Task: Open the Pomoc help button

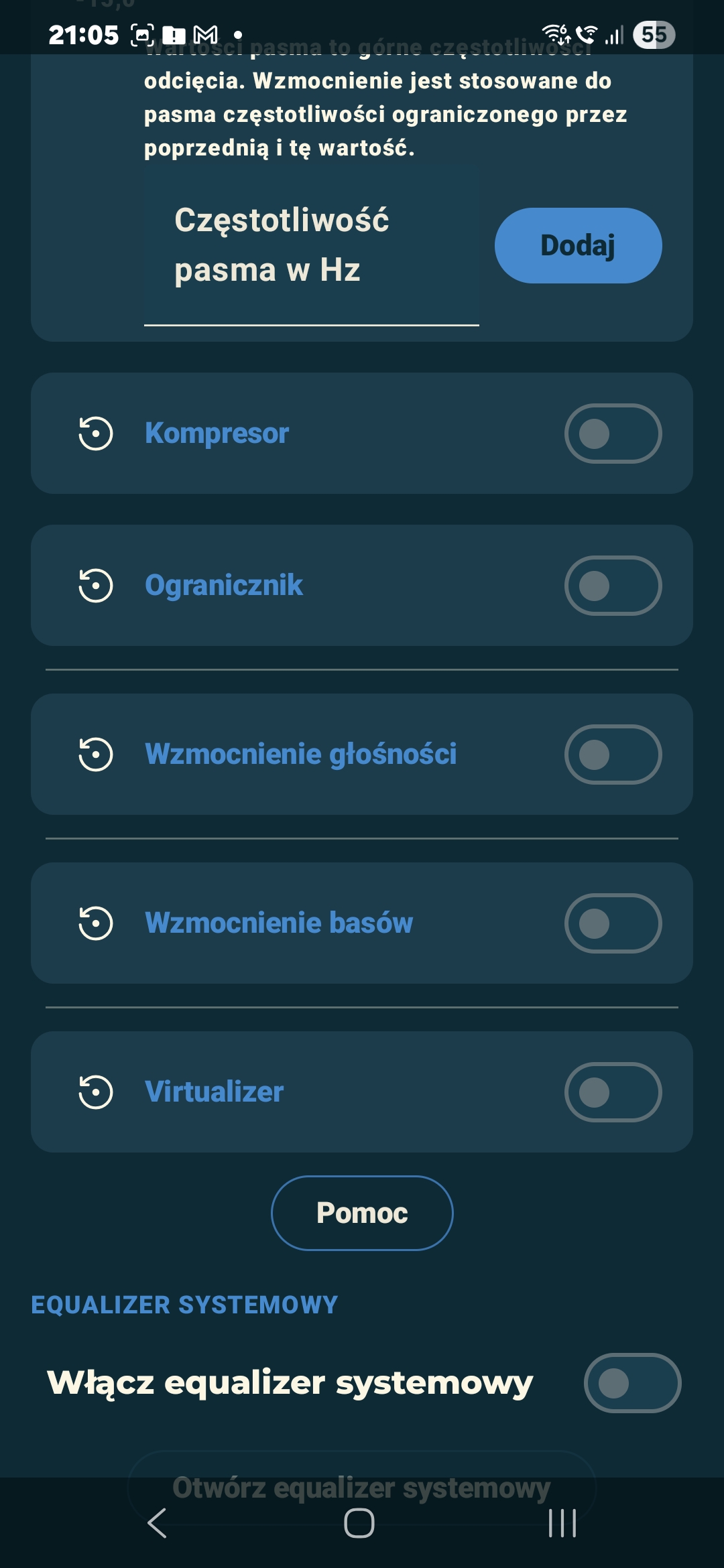Action: (x=362, y=1213)
